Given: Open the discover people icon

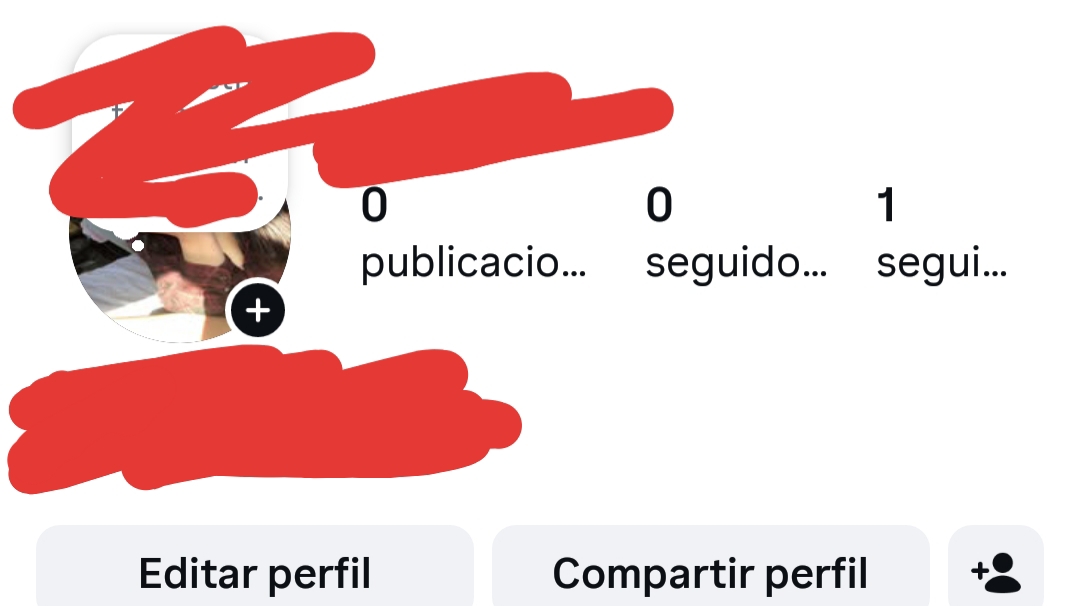Looking at the screenshot, I should click(x=995, y=573).
